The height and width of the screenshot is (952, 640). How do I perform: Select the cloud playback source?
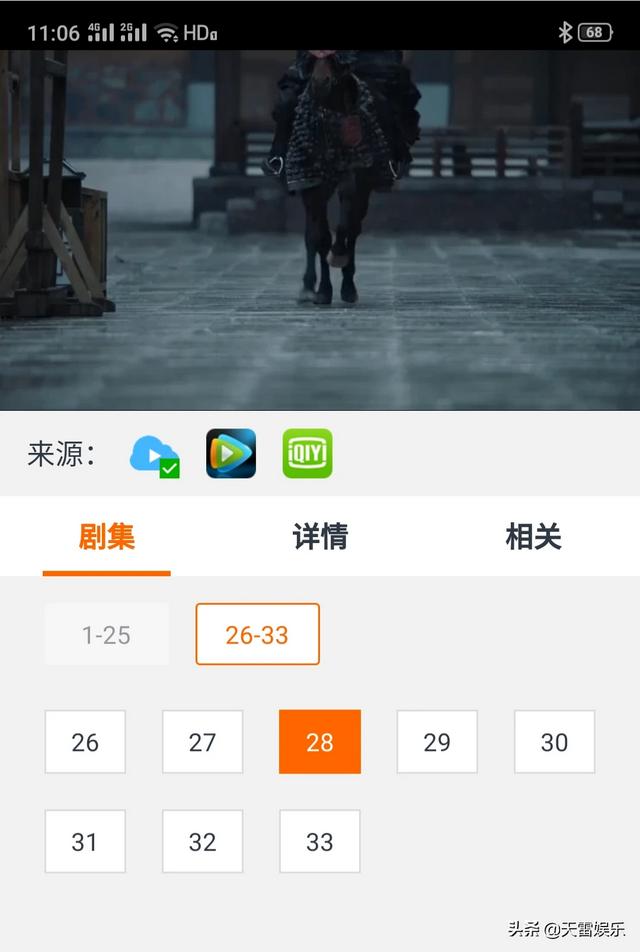point(154,455)
